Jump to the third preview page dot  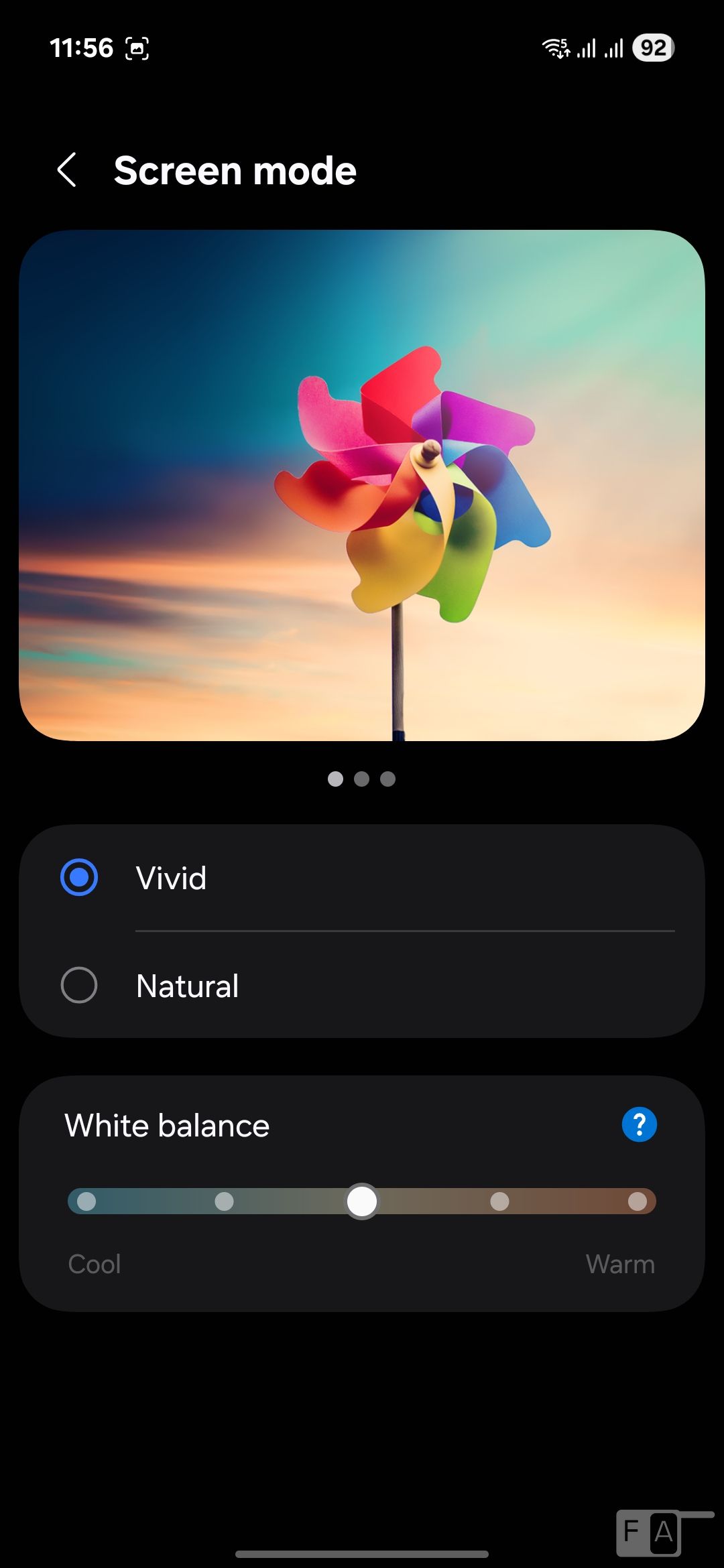coord(387,779)
